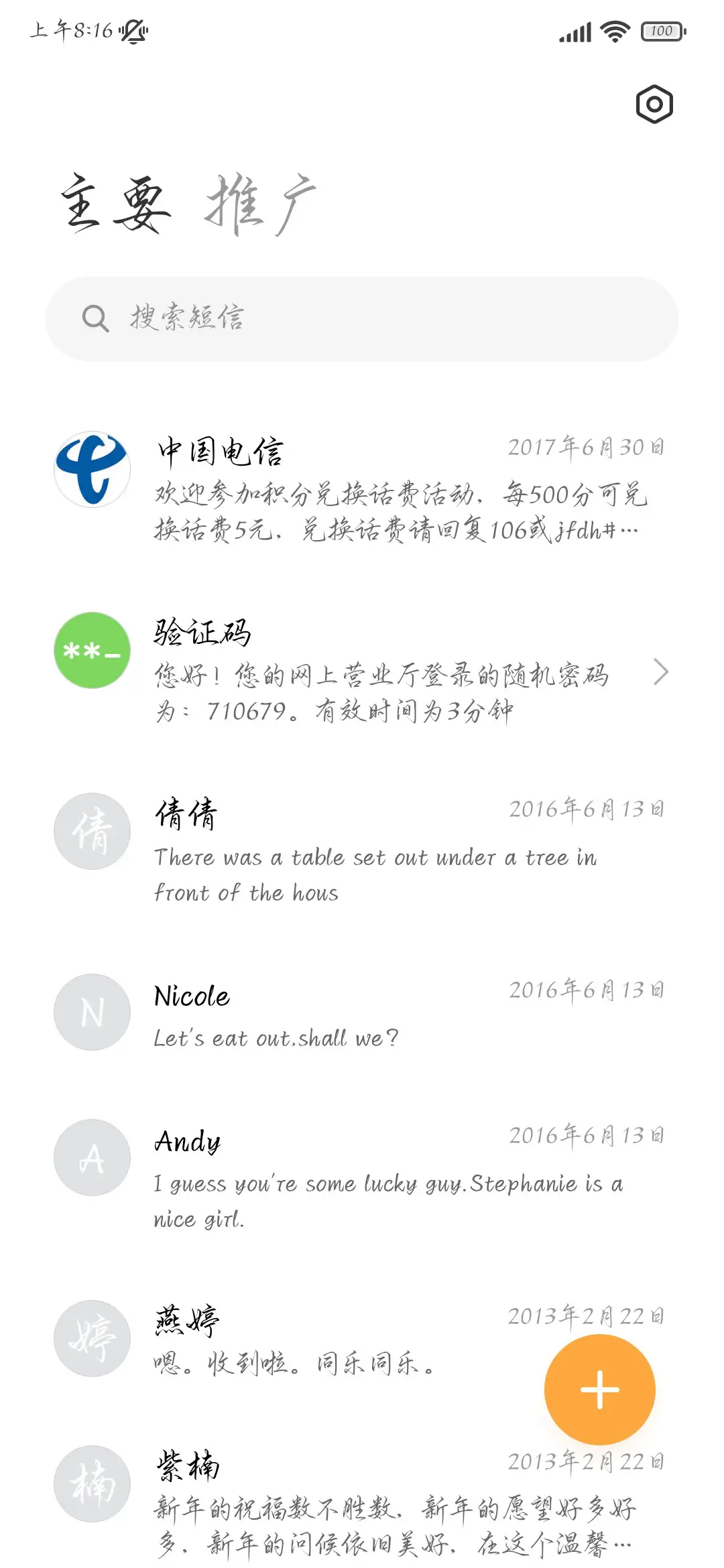Tap 紫楠's avatar icon

92,1483
